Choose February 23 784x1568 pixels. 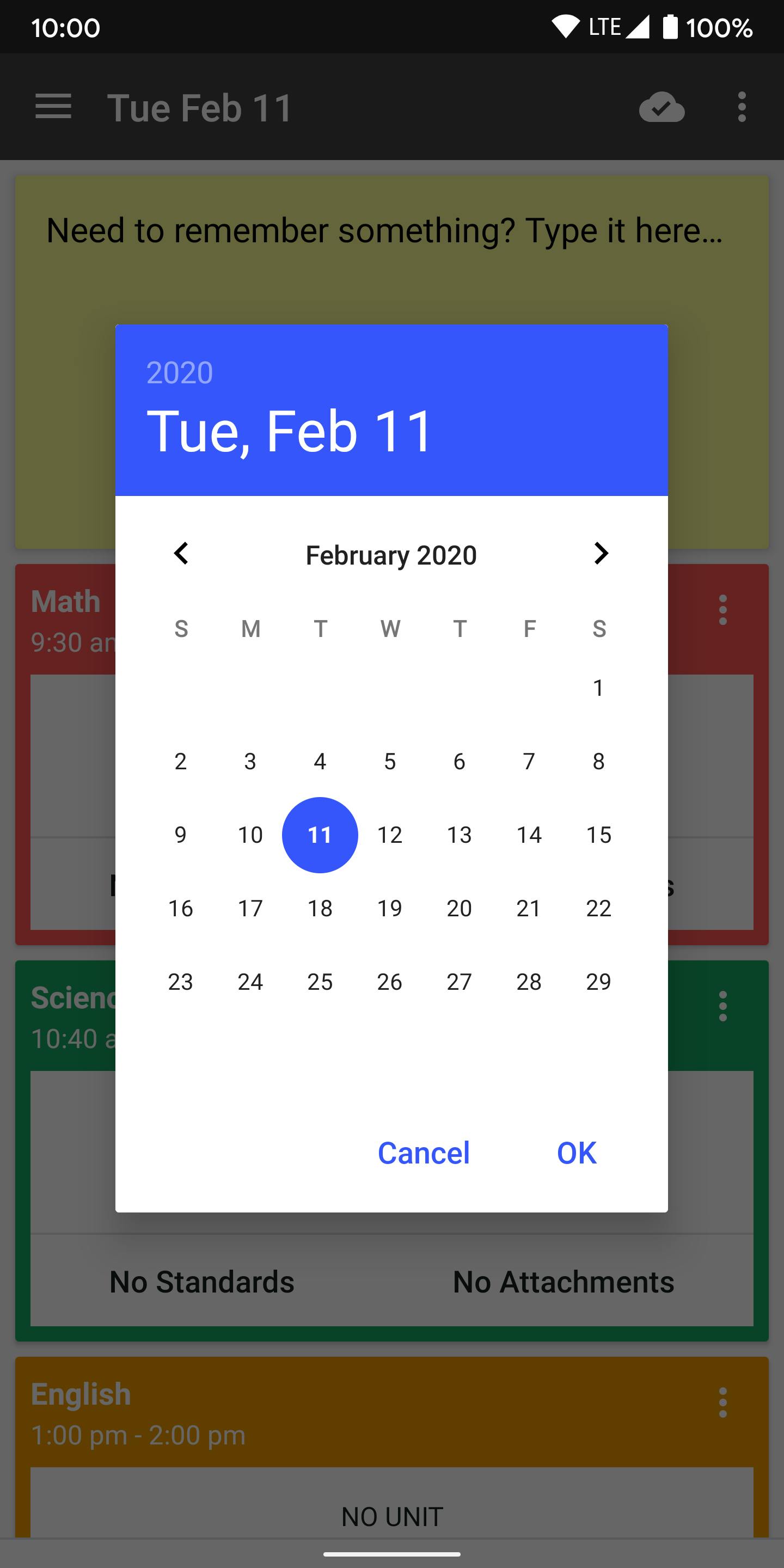click(x=181, y=982)
